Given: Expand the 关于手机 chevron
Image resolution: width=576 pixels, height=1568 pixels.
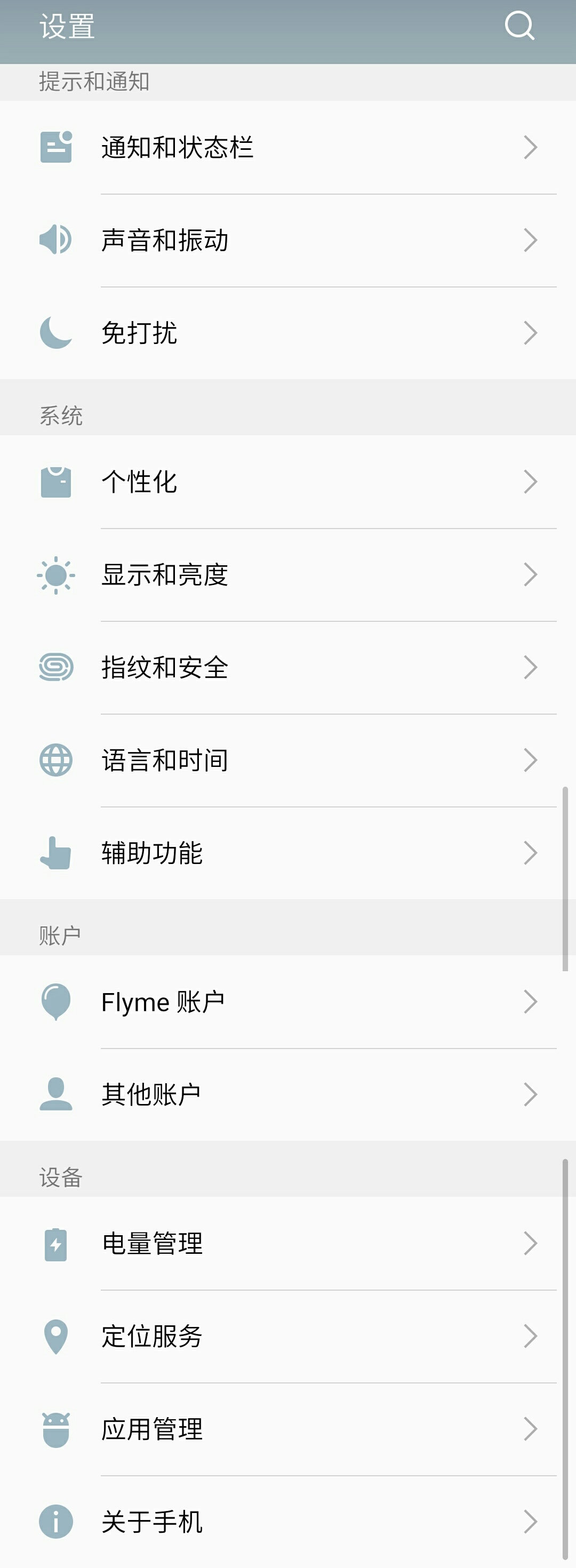Looking at the screenshot, I should pos(530,1521).
